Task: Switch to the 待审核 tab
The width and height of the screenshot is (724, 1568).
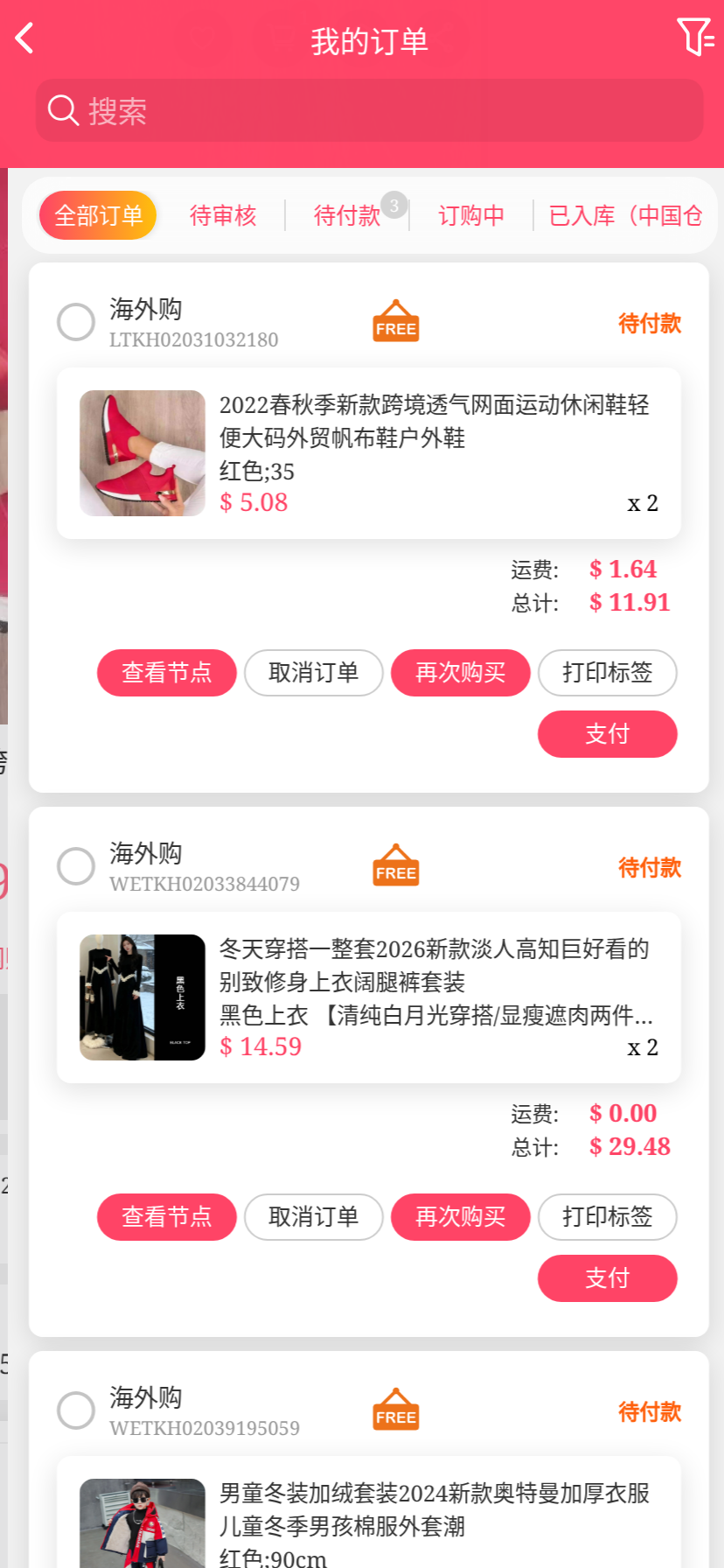Action: (x=223, y=215)
